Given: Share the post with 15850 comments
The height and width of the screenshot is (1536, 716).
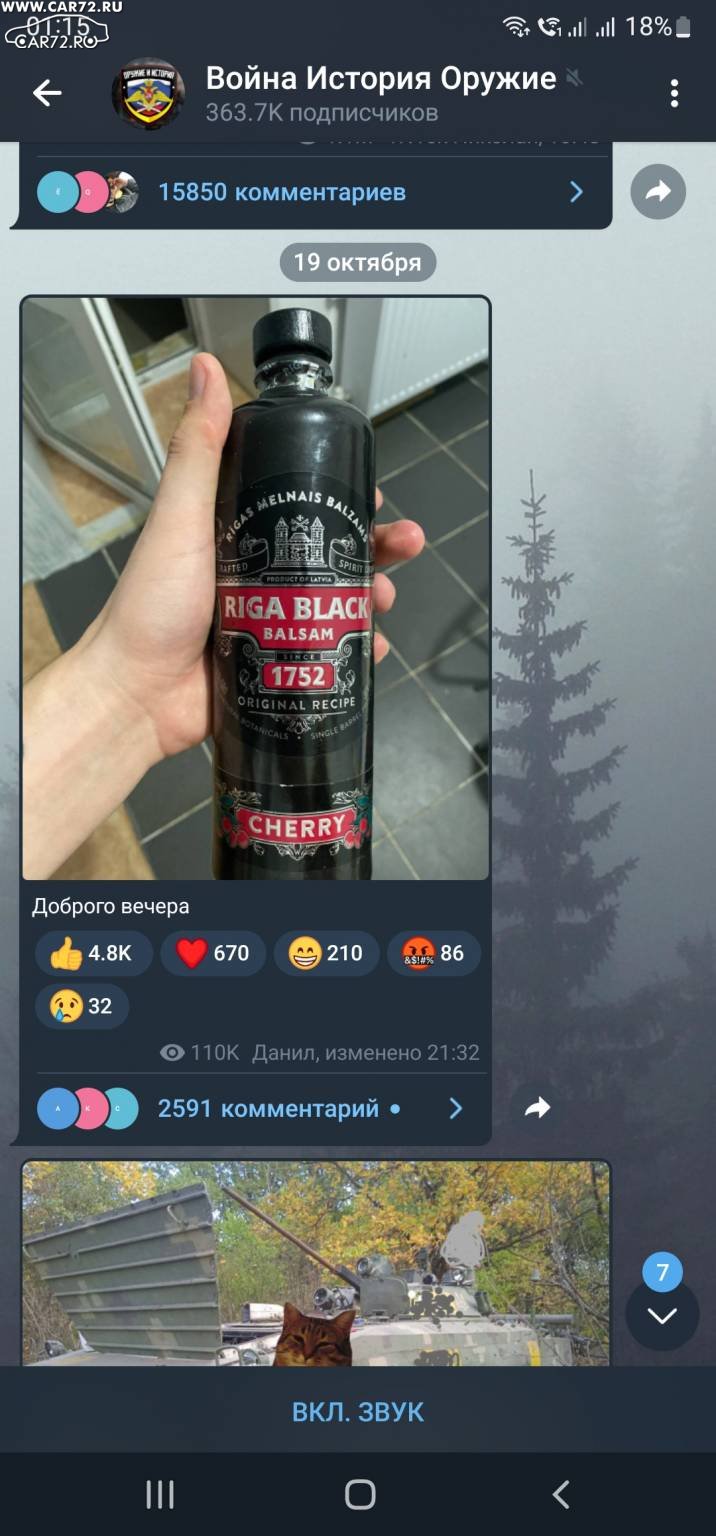Looking at the screenshot, I should [658, 192].
